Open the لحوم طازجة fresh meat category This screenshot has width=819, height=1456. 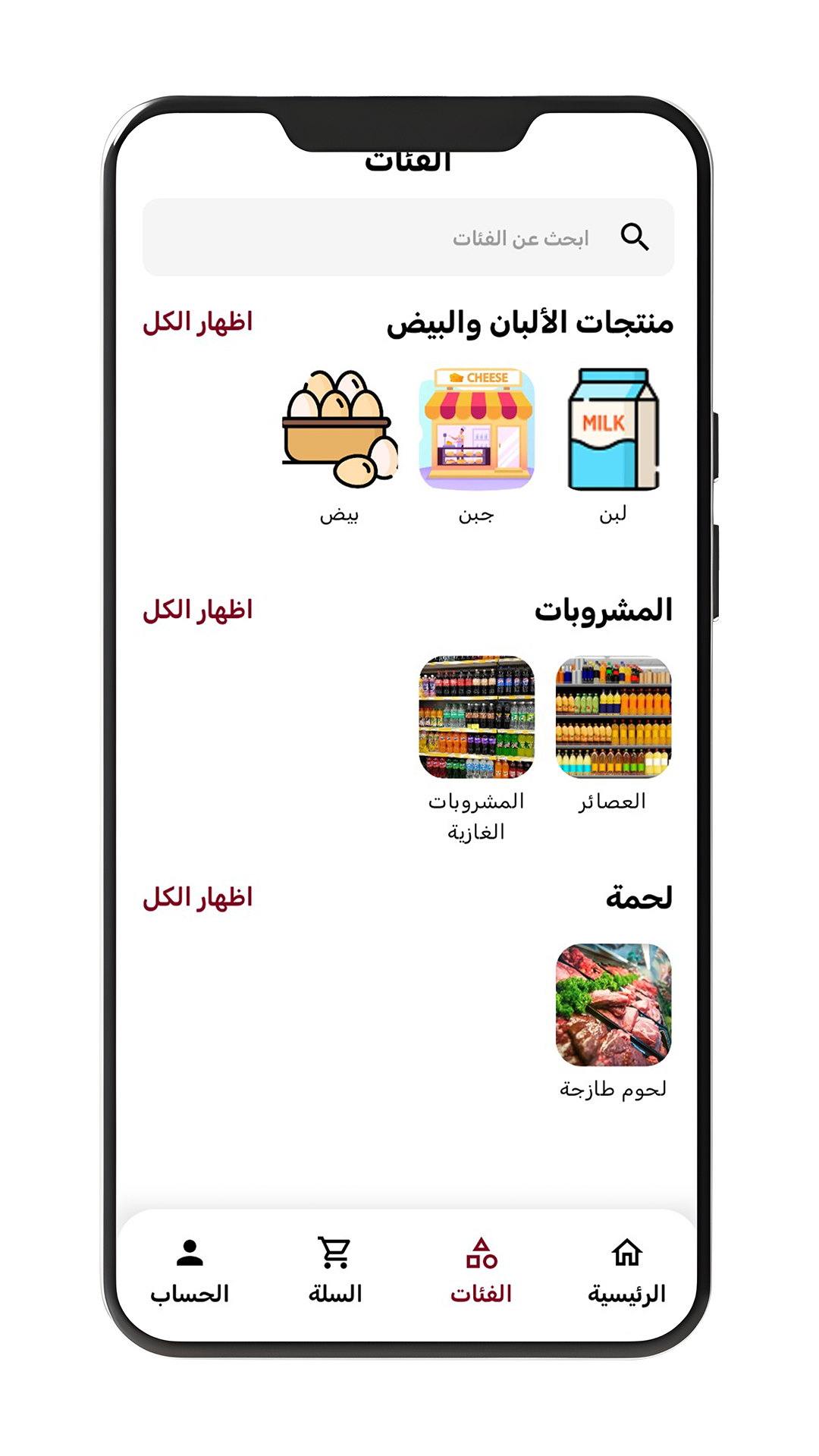tap(613, 1005)
